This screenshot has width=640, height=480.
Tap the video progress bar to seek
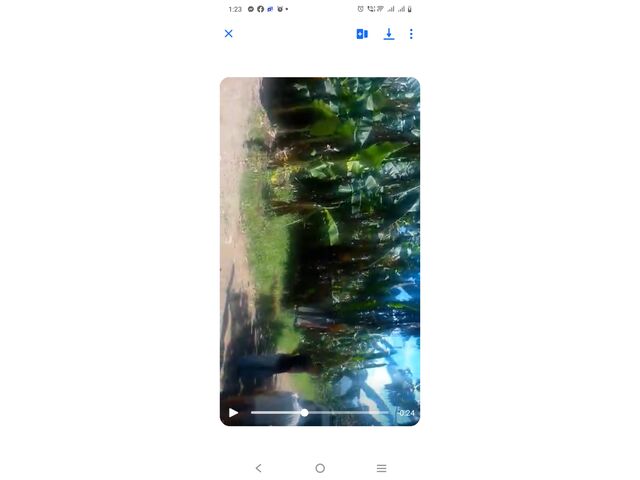(x=320, y=413)
